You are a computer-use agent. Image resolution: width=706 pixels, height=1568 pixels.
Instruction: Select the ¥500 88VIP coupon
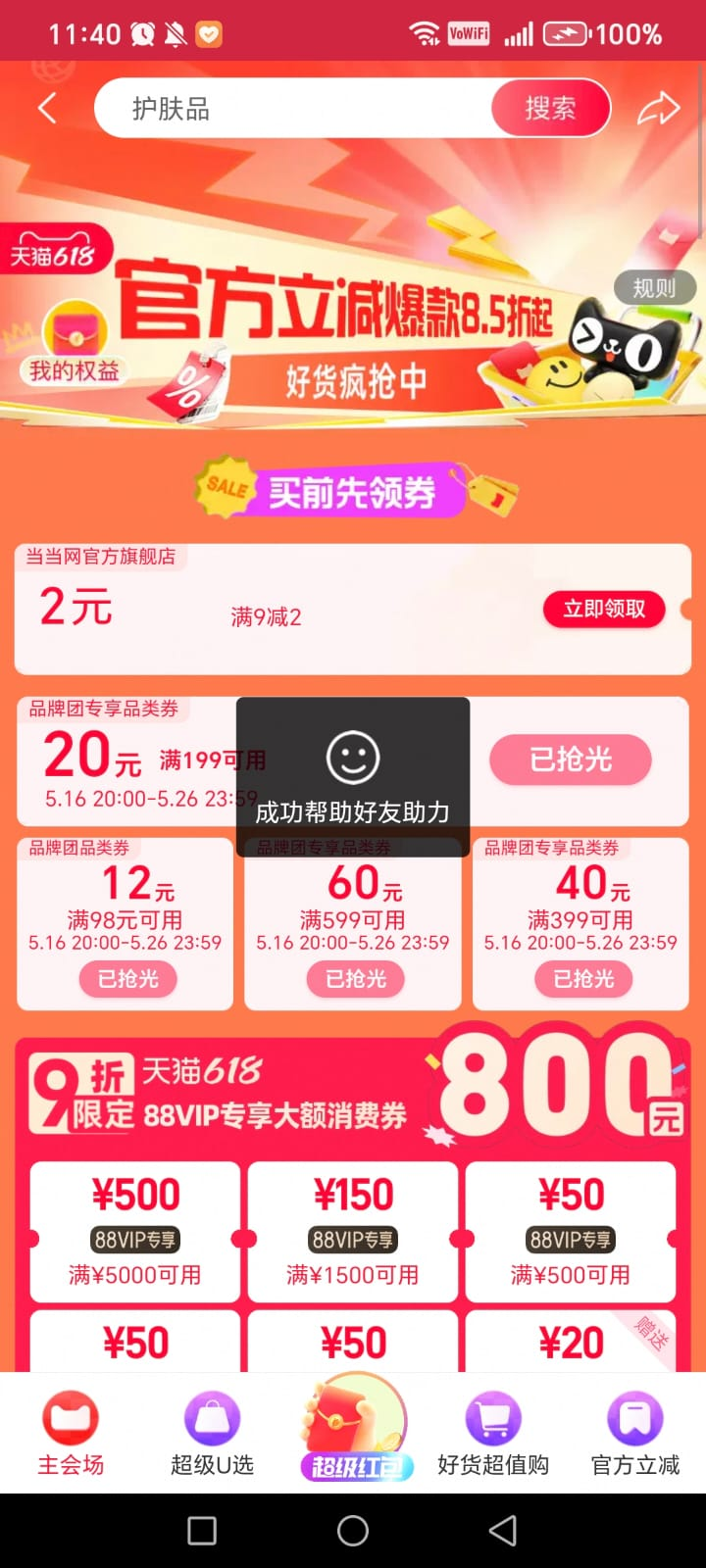click(x=135, y=1232)
